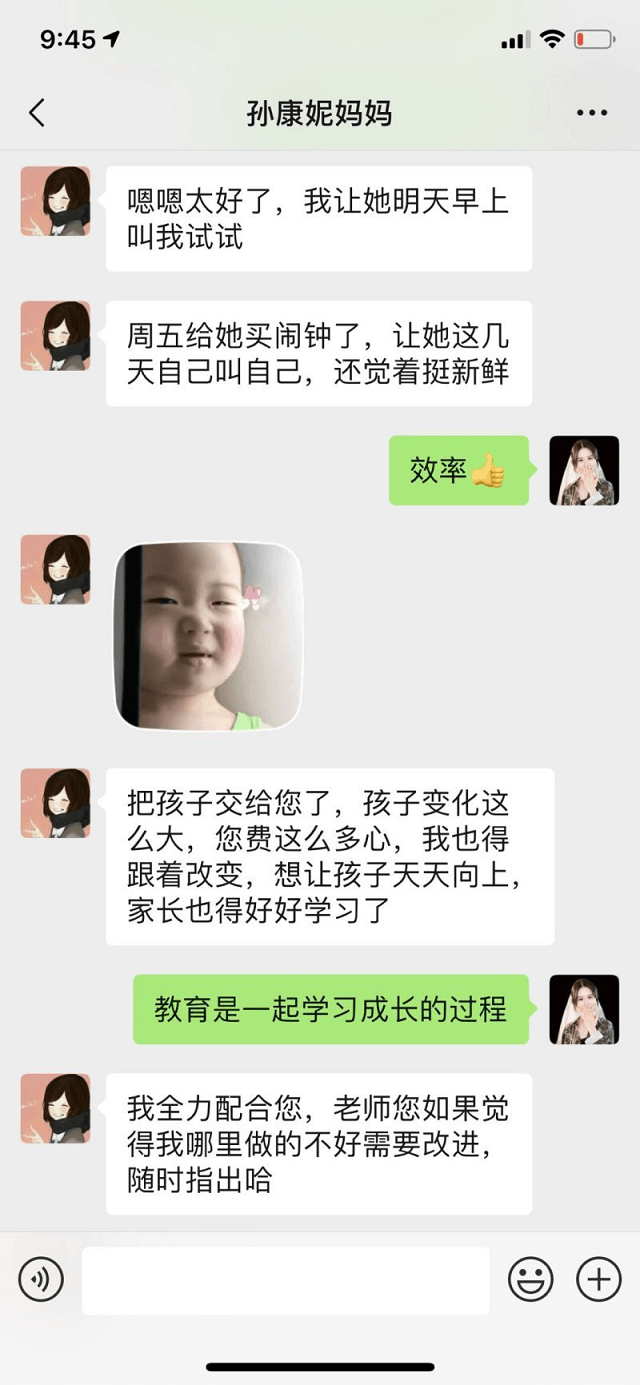Open the chat info overflow menu
640x1385 pixels.
point(591,113)
